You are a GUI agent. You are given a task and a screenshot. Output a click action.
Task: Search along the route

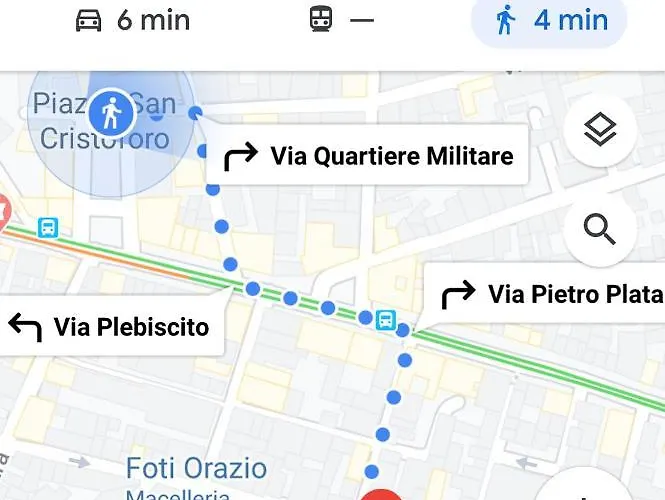pyautogui.click(x=600, y=230)
